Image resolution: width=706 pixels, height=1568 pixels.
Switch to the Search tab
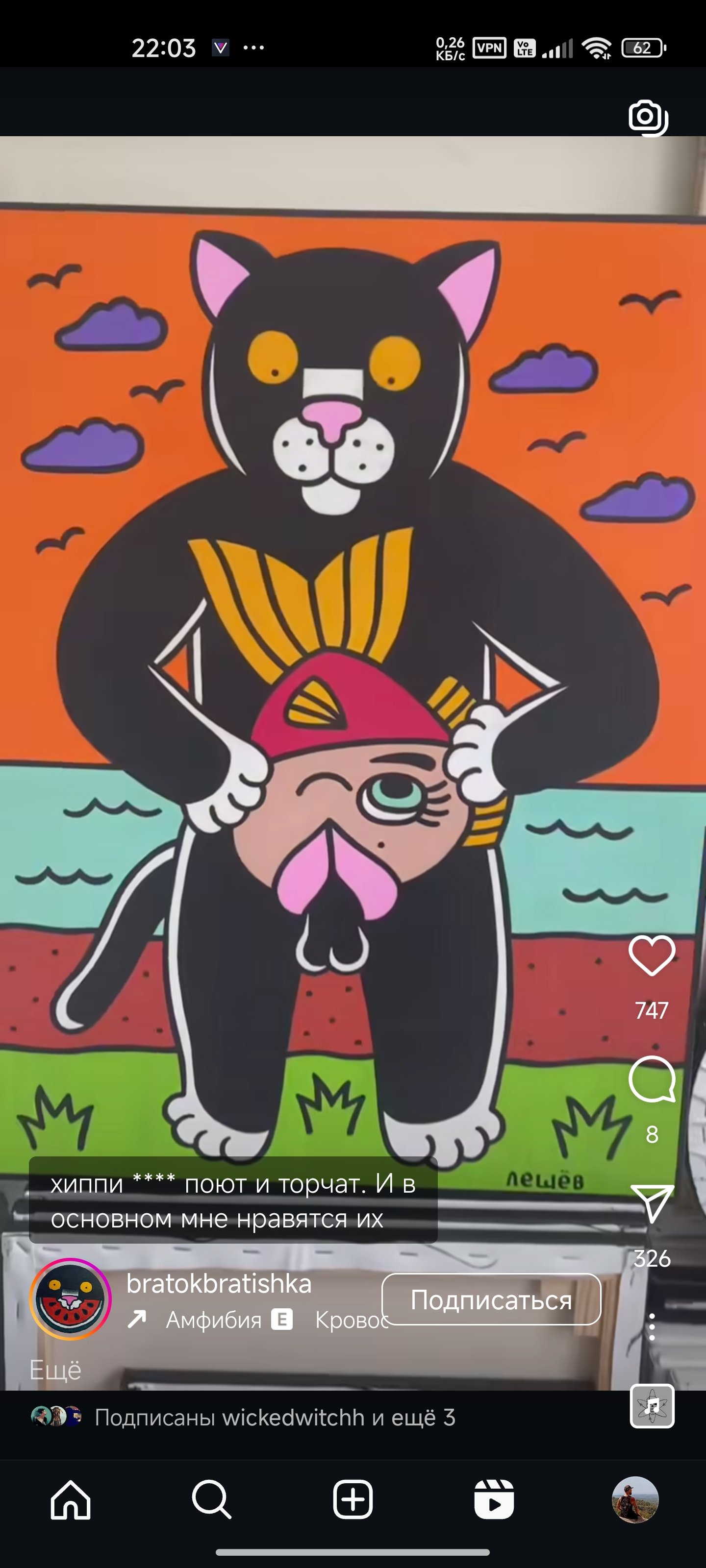tap(211, 1499)
